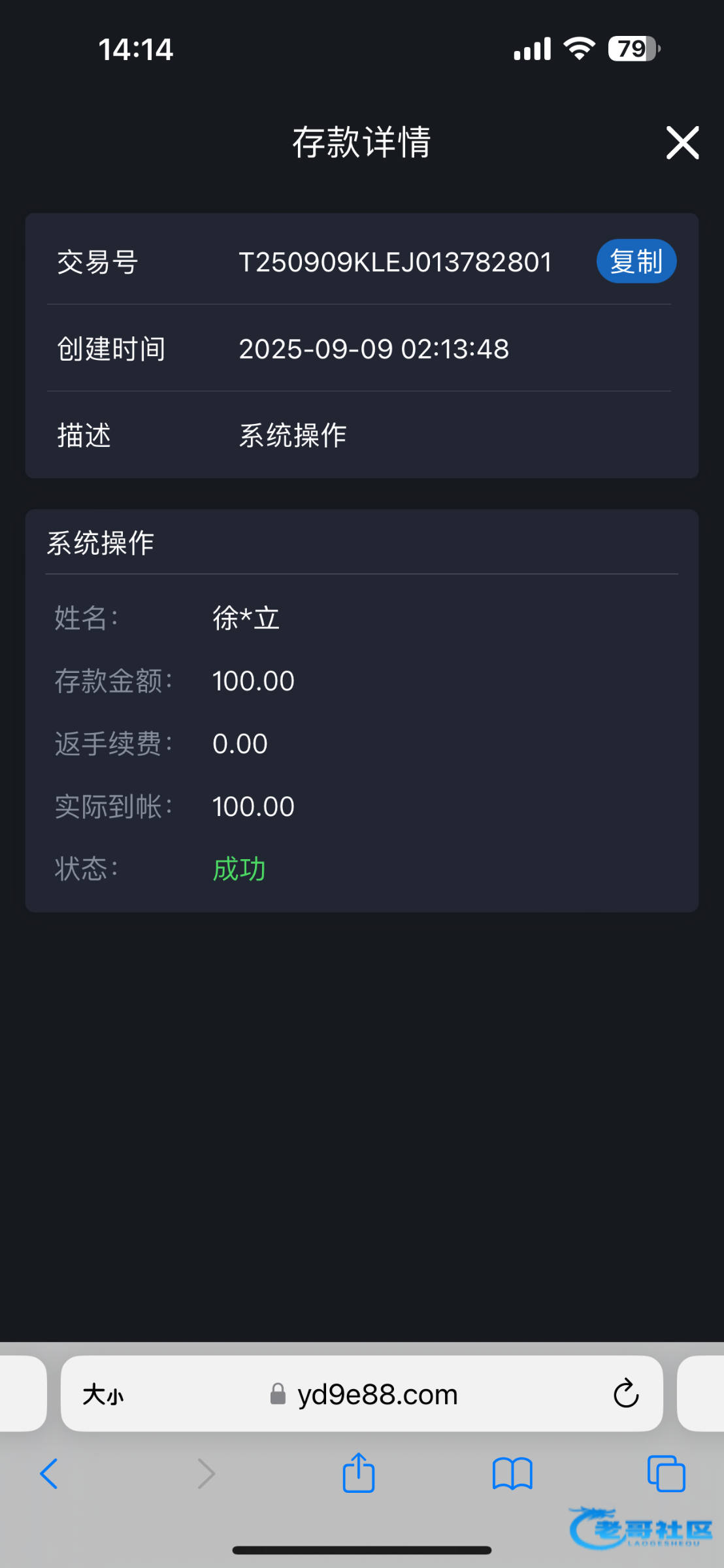Screen dimensions: 724x1568
Task: Open the Safari share sheet
Action: click(359, 1473)
